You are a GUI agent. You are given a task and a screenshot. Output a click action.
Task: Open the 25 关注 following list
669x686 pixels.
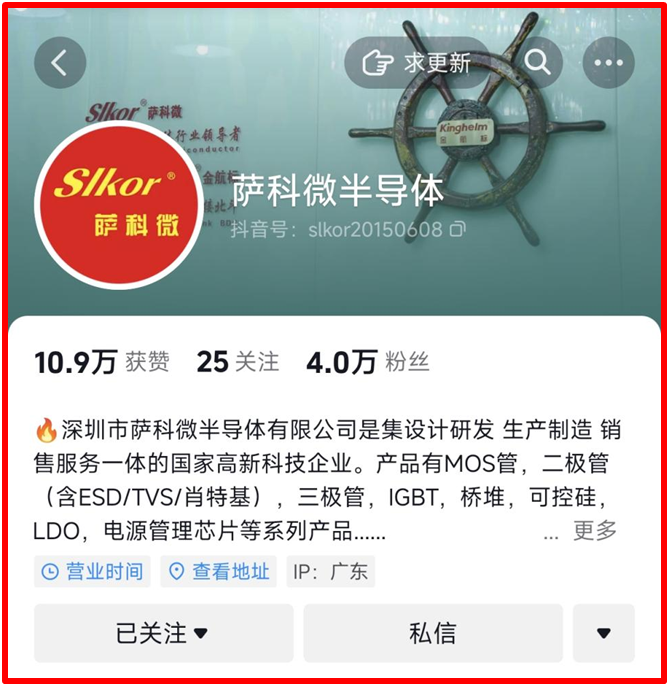(x=238, y=362)
